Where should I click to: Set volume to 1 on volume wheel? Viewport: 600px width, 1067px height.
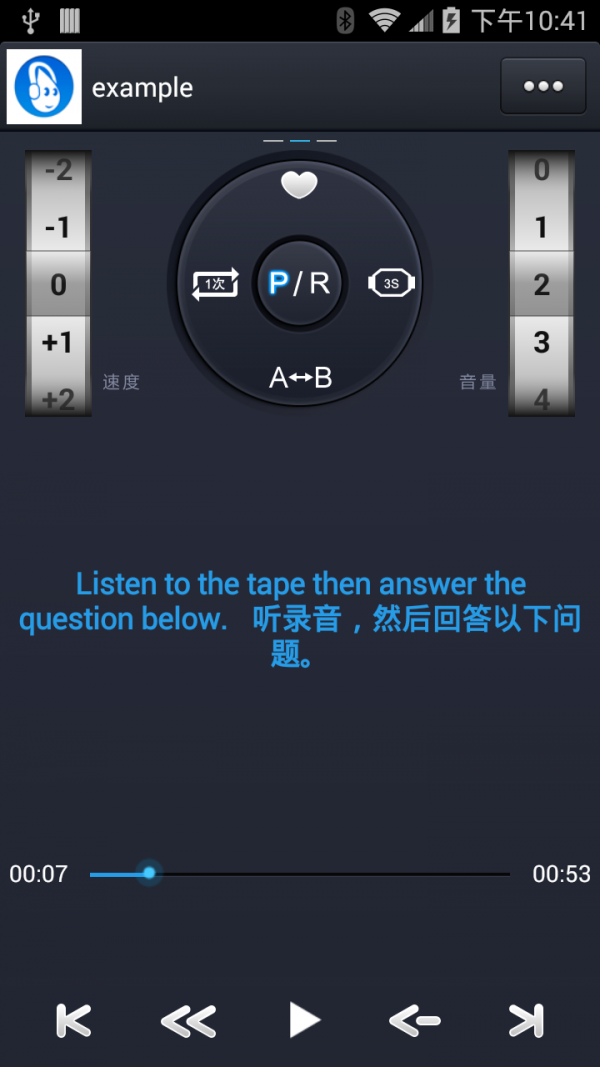pyautogui.click(x=541, y=228)
